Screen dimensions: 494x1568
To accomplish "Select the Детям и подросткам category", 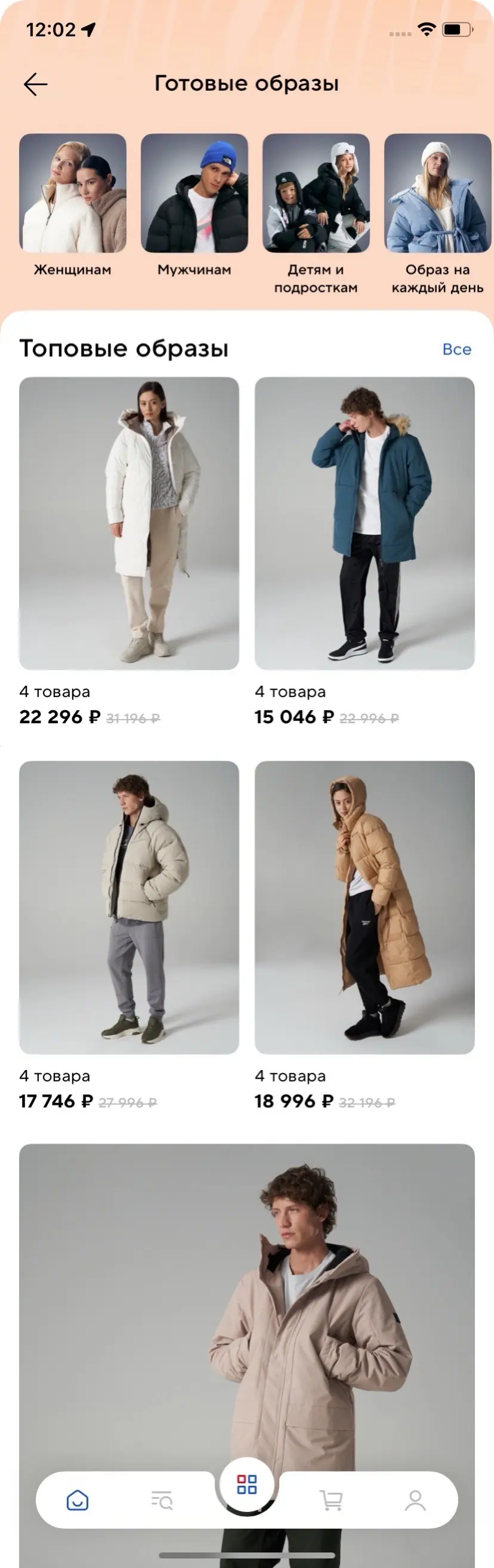I will pos(316,193).
